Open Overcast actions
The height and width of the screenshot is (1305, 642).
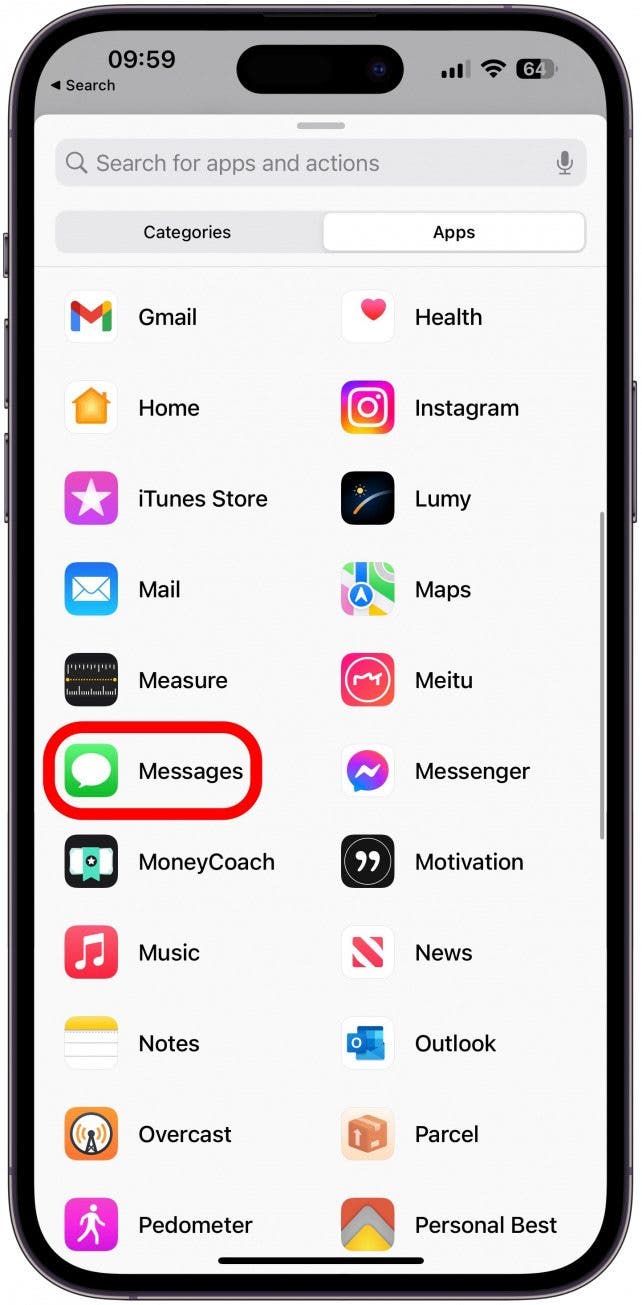click(x=184, y=1135)
